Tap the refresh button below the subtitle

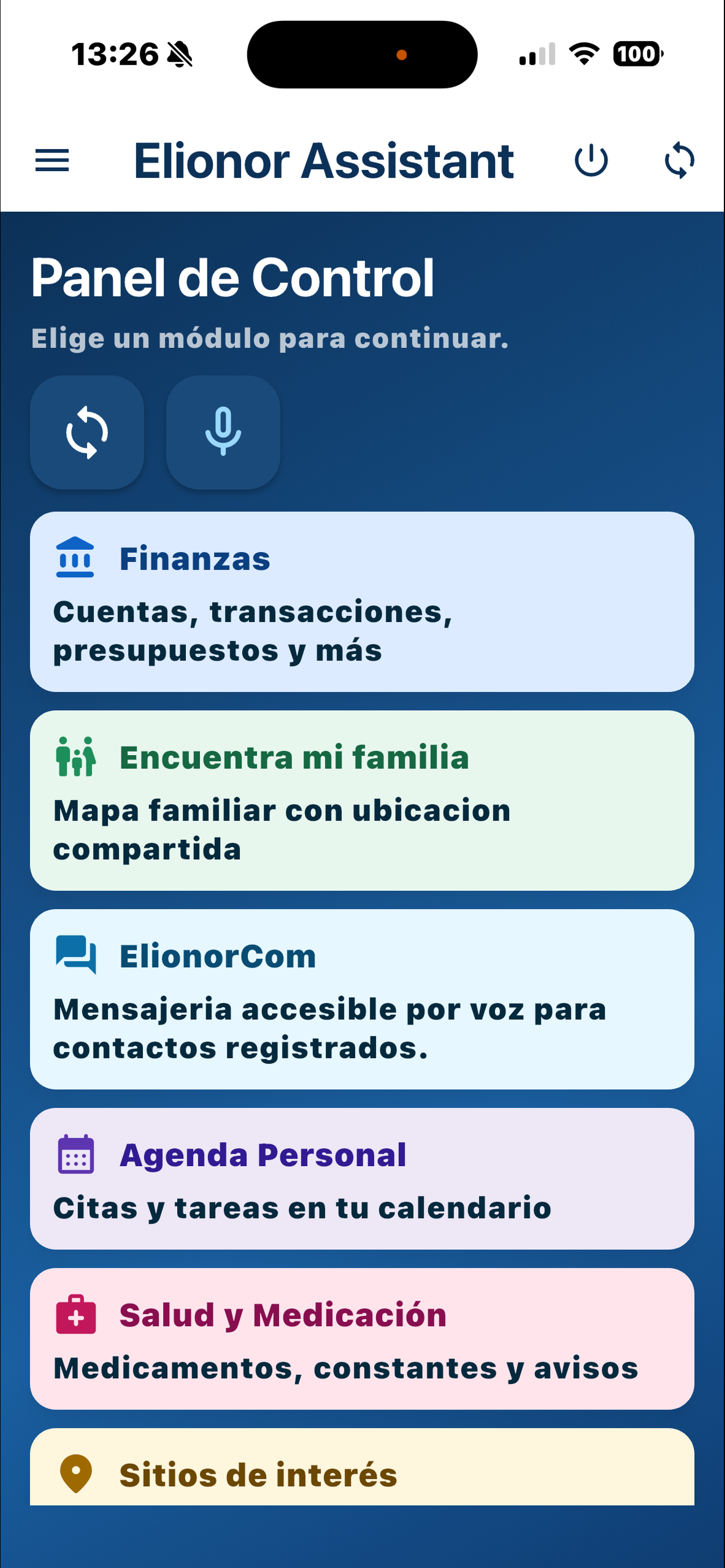[x=87, y=432]
